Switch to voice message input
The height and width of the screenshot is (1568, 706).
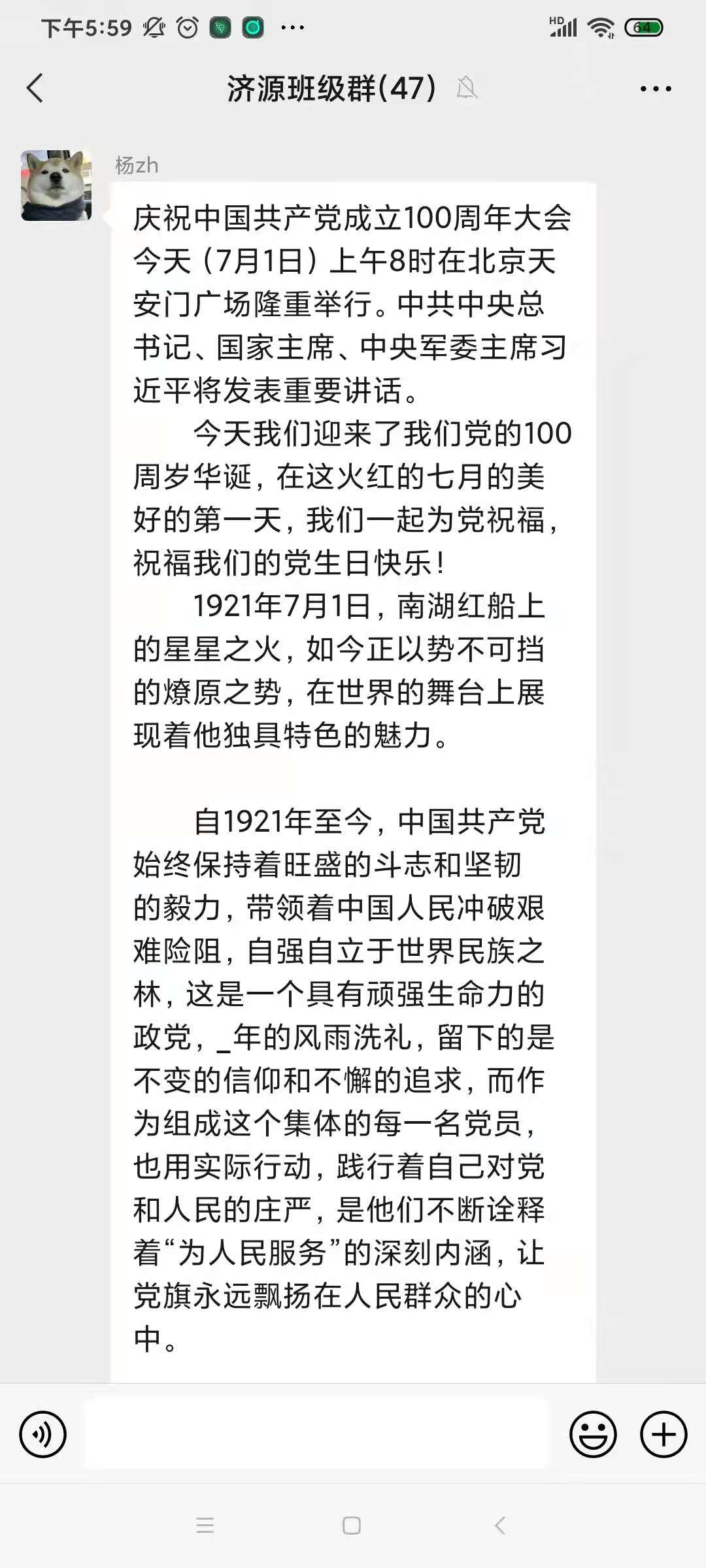pyautogui.click(x=43, y=1435)
